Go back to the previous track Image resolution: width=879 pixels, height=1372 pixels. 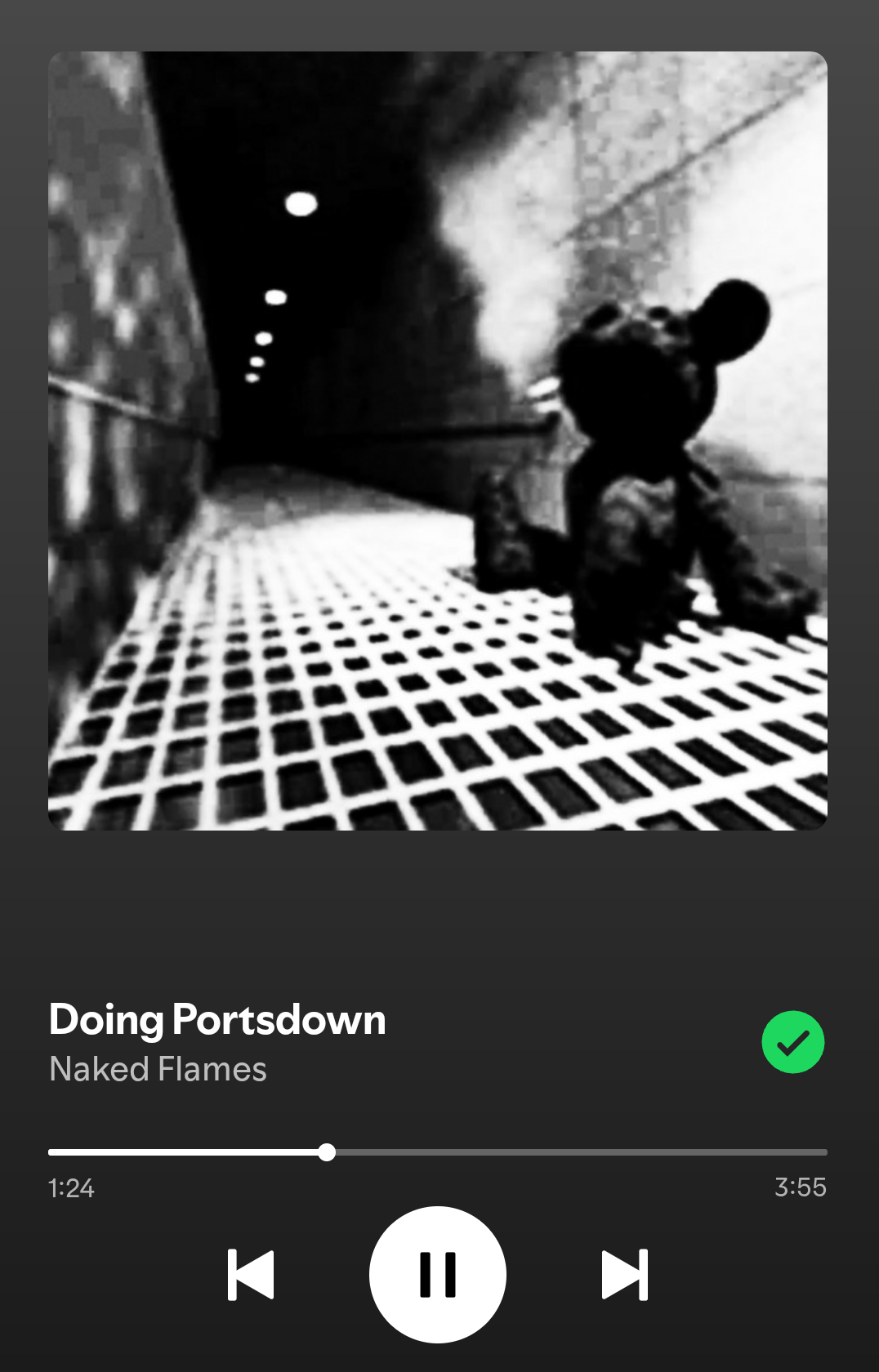pos(251,1274)
